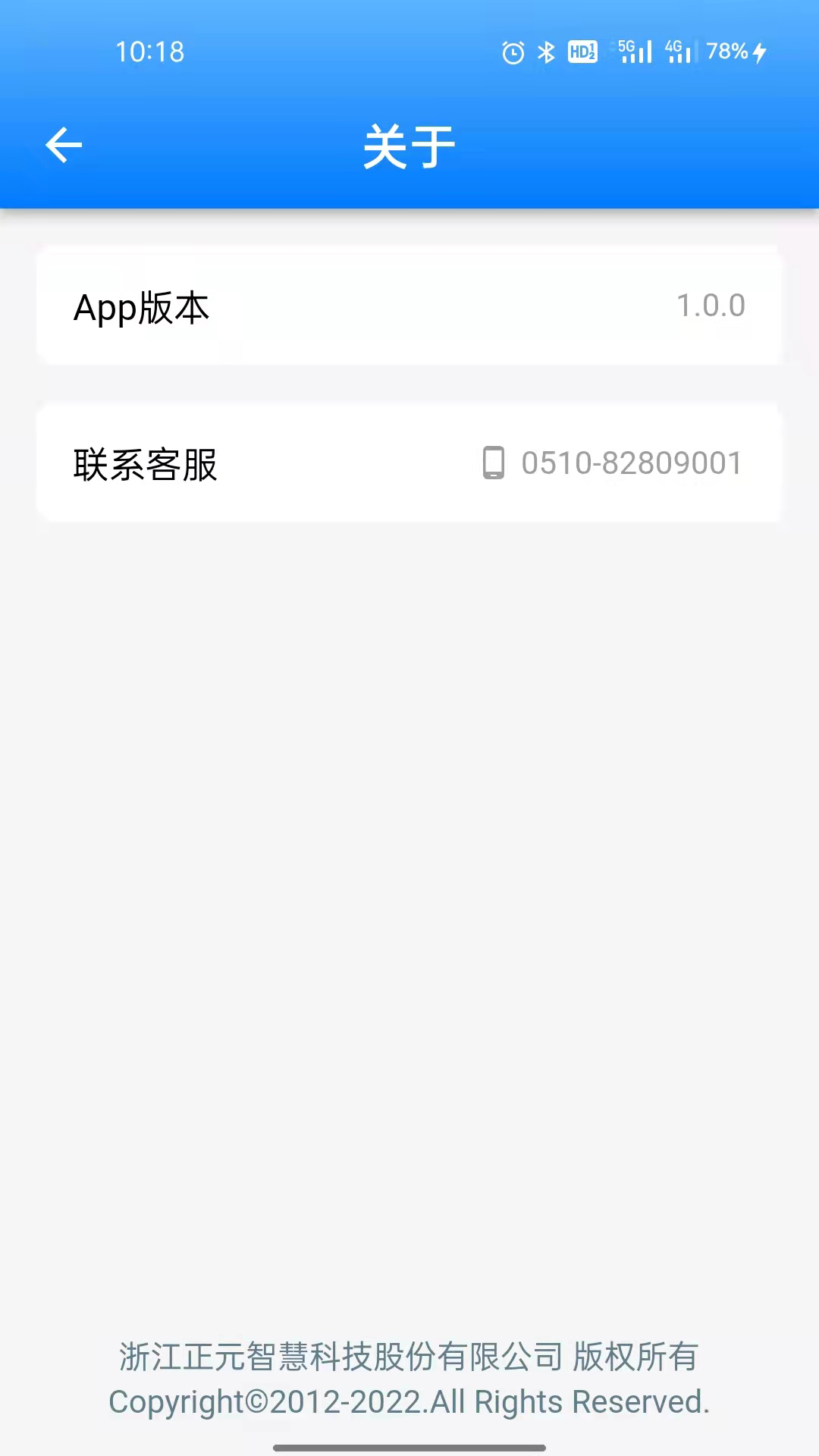Tap the navigation gesture bar at bottom
The image size is (819, 1456).
409,1445
